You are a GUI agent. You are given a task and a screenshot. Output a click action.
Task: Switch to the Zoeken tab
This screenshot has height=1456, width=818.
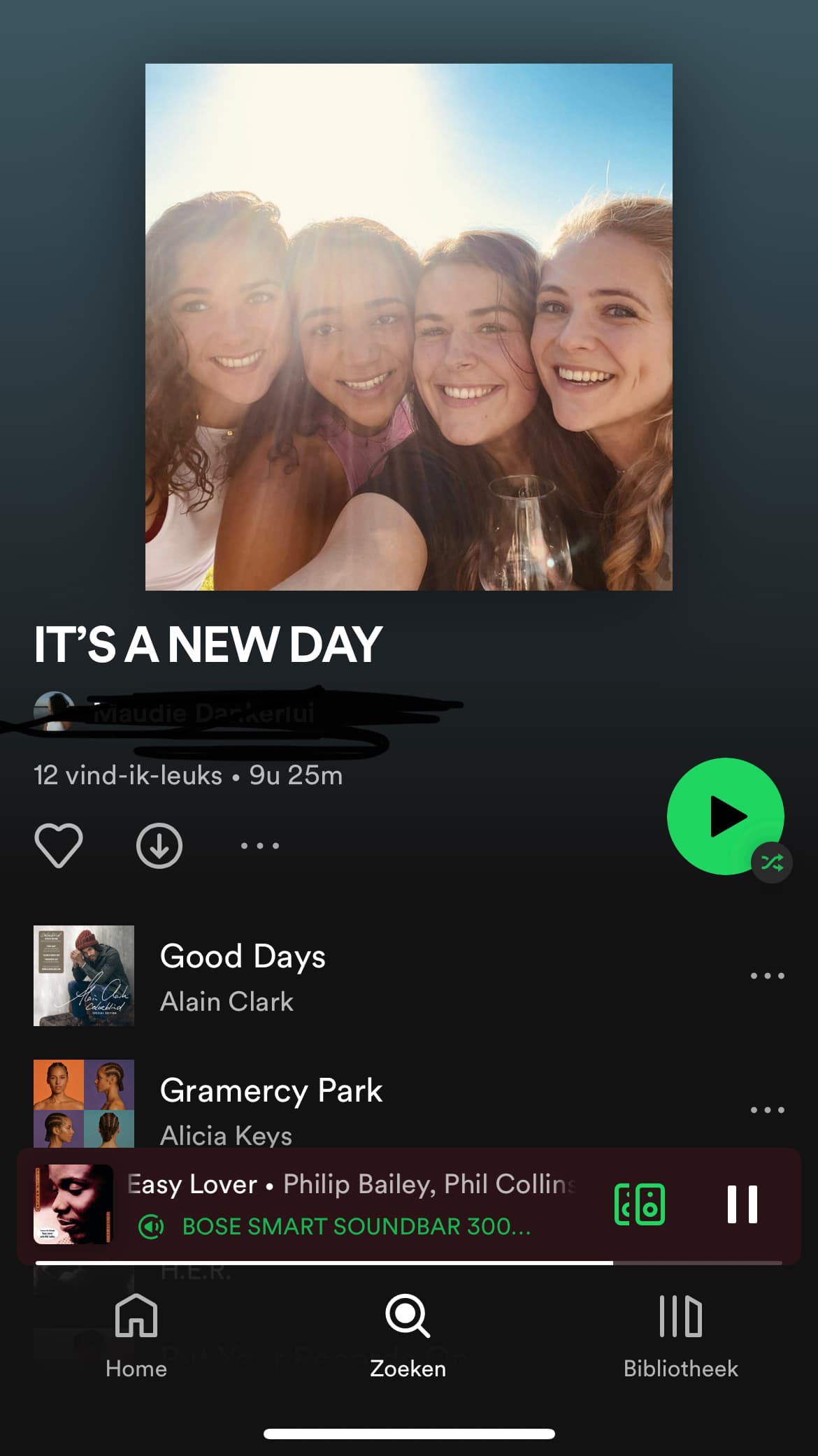click(408, 1336)
